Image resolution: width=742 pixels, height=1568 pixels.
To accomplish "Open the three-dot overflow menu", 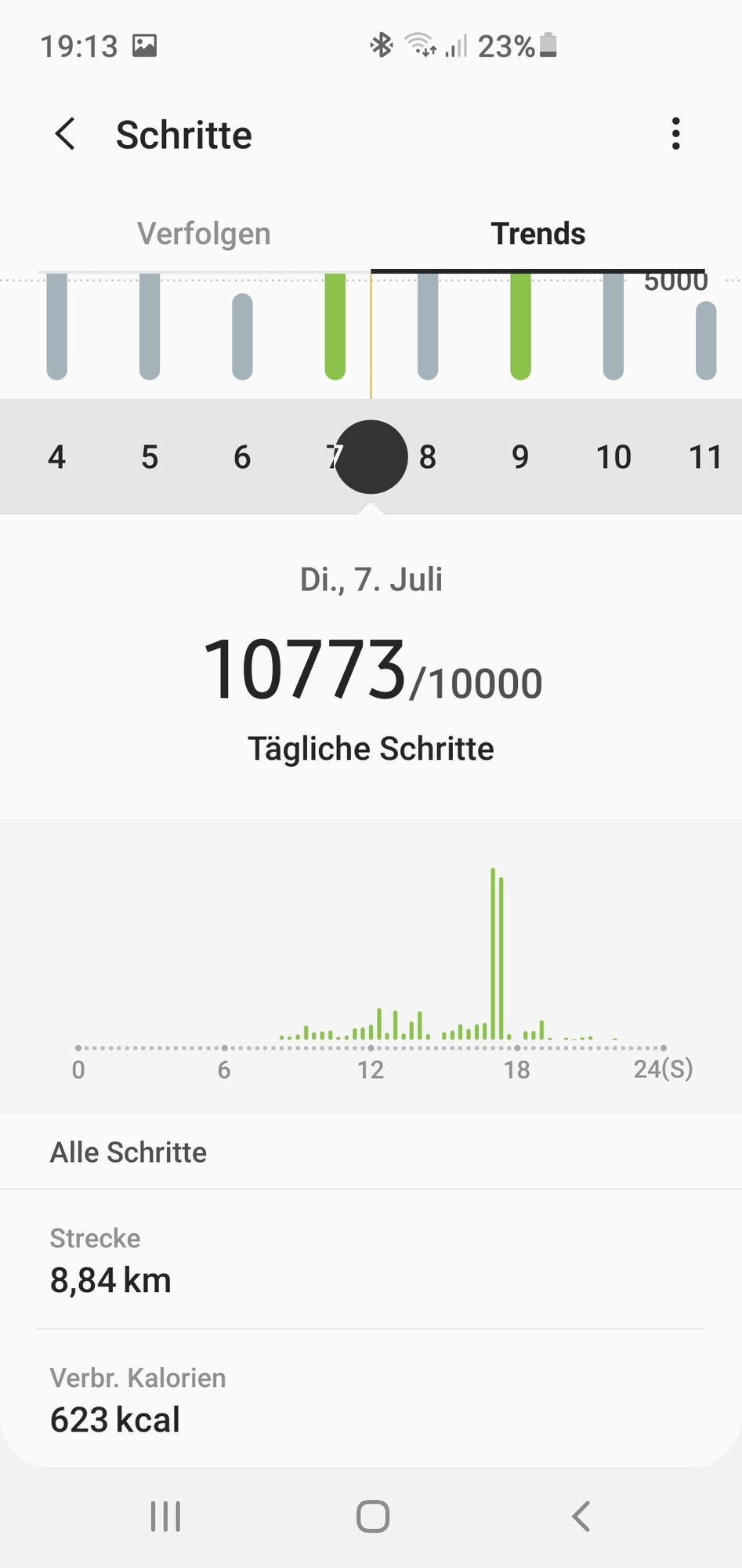I will pos(675,134).
